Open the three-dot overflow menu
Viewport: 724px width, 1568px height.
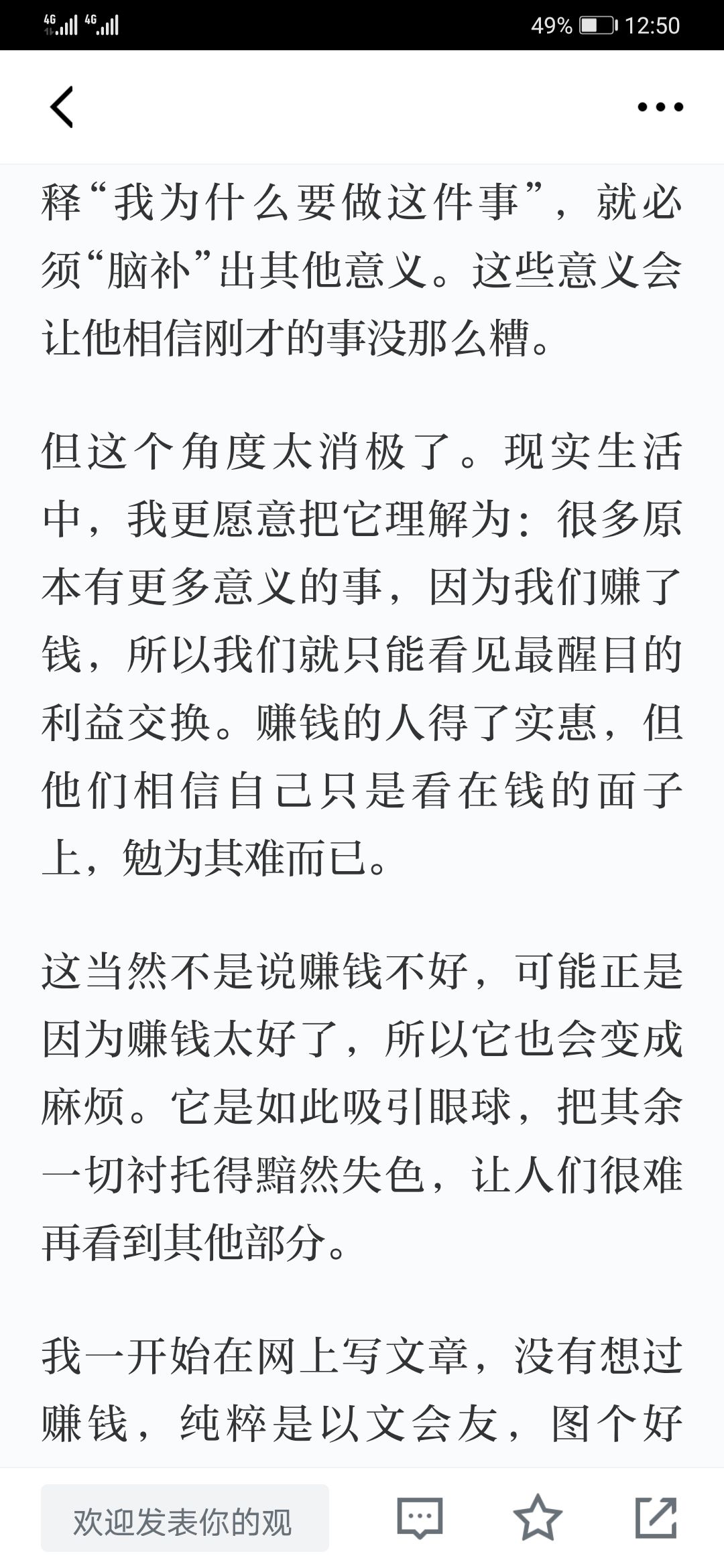point(660,107)
